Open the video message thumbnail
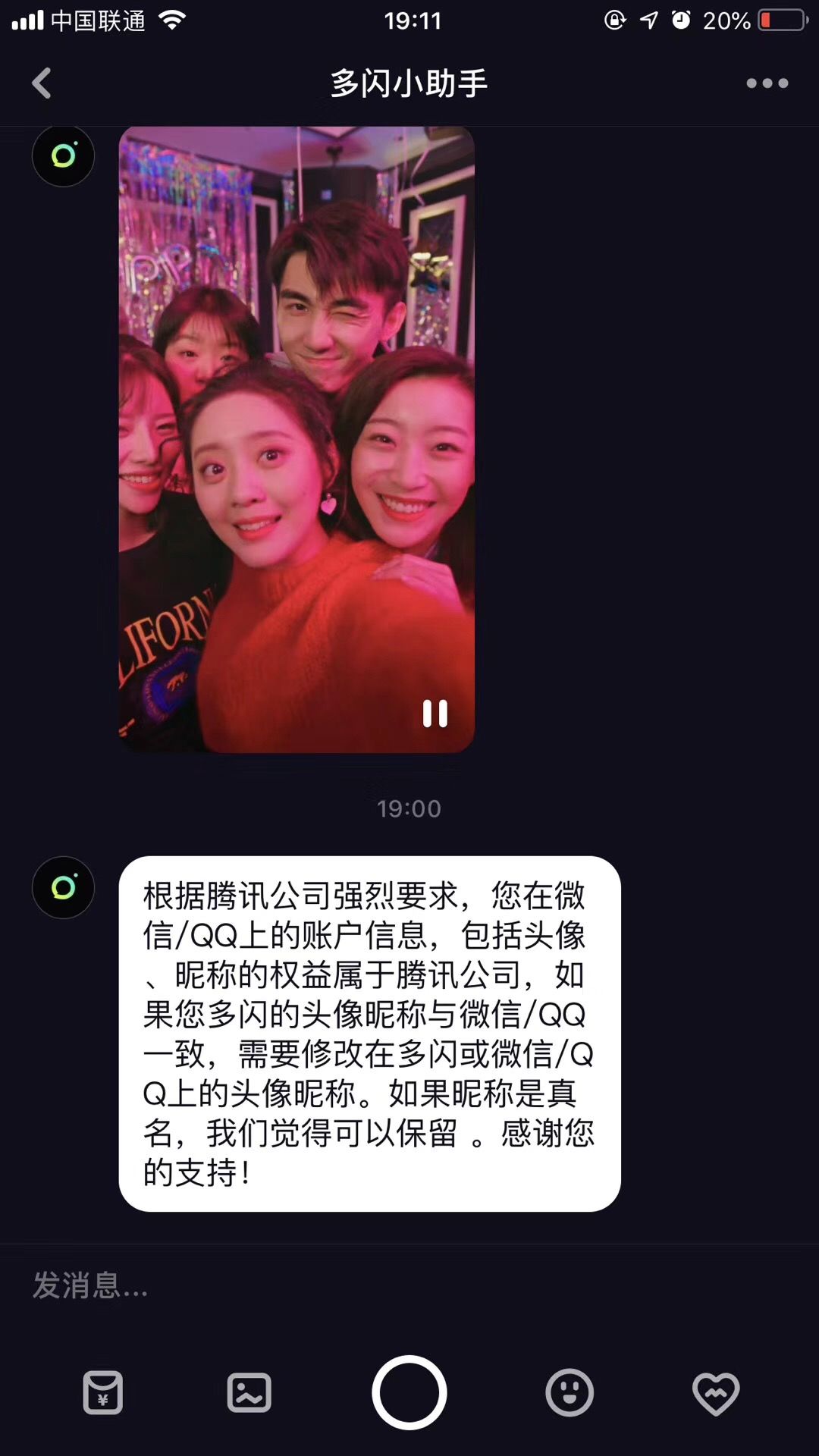The image size is (819, 1456). click(x=297, y=440)
